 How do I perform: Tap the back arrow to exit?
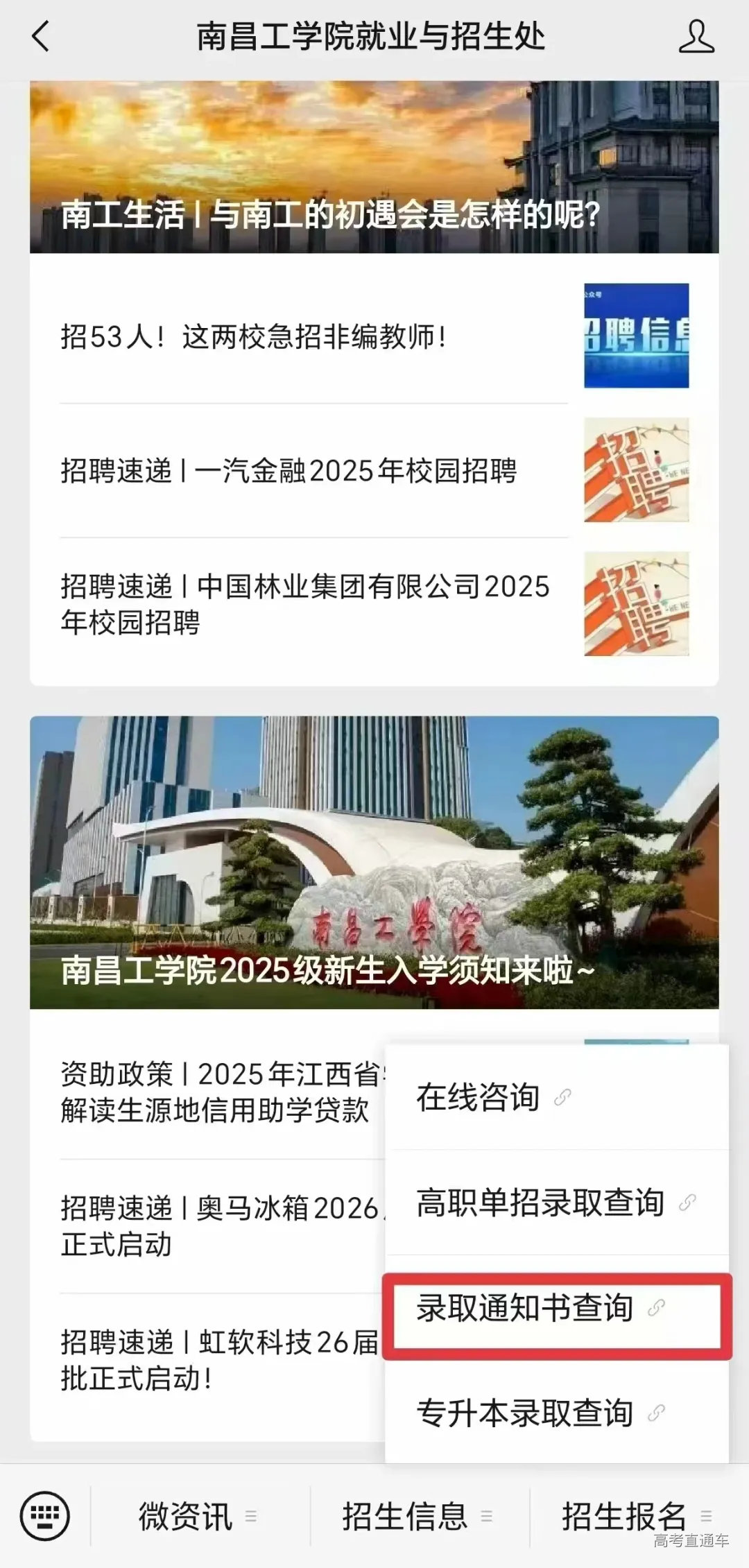point(40,38)
